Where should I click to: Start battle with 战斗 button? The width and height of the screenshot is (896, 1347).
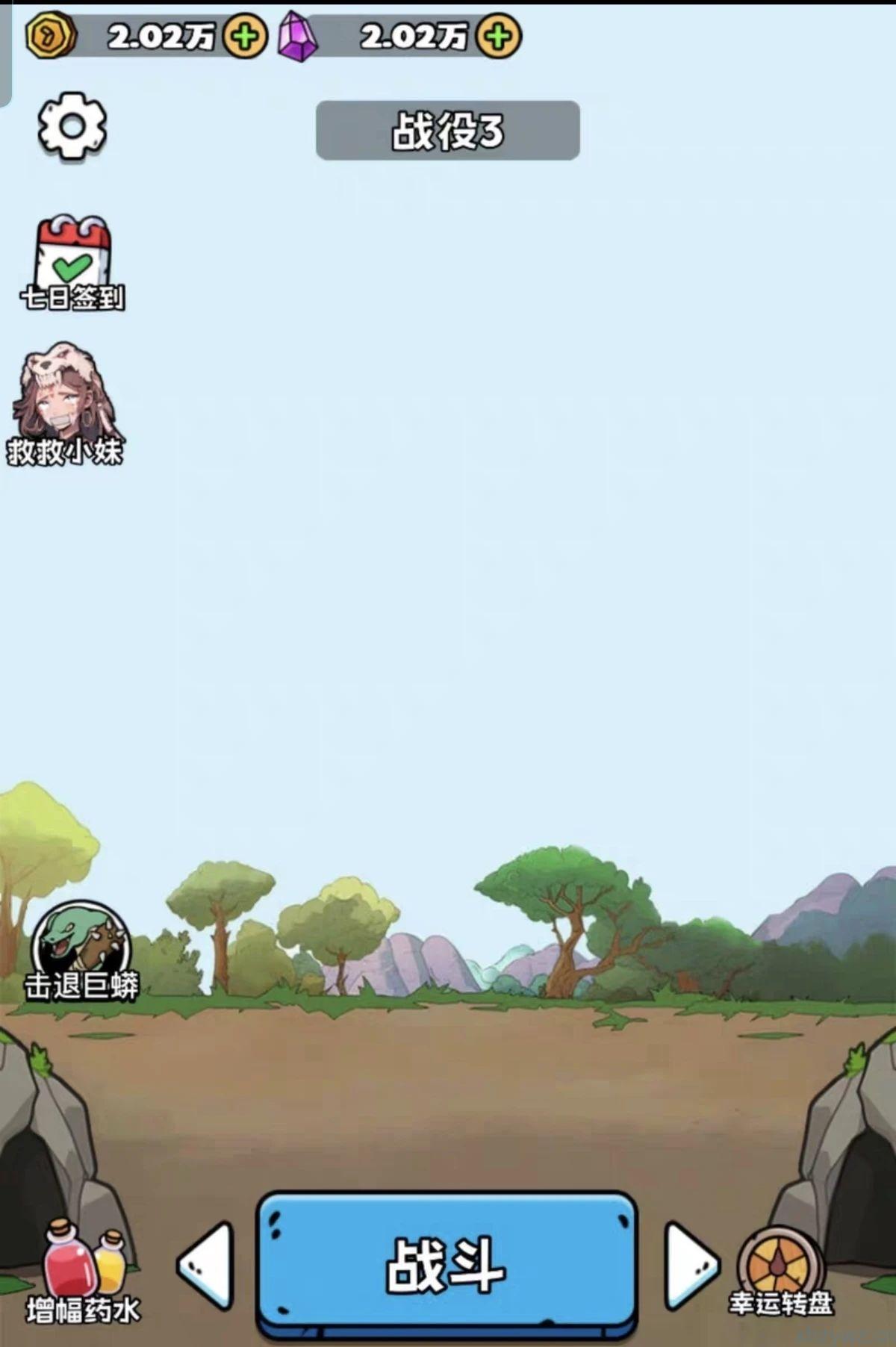(447, 1266)
